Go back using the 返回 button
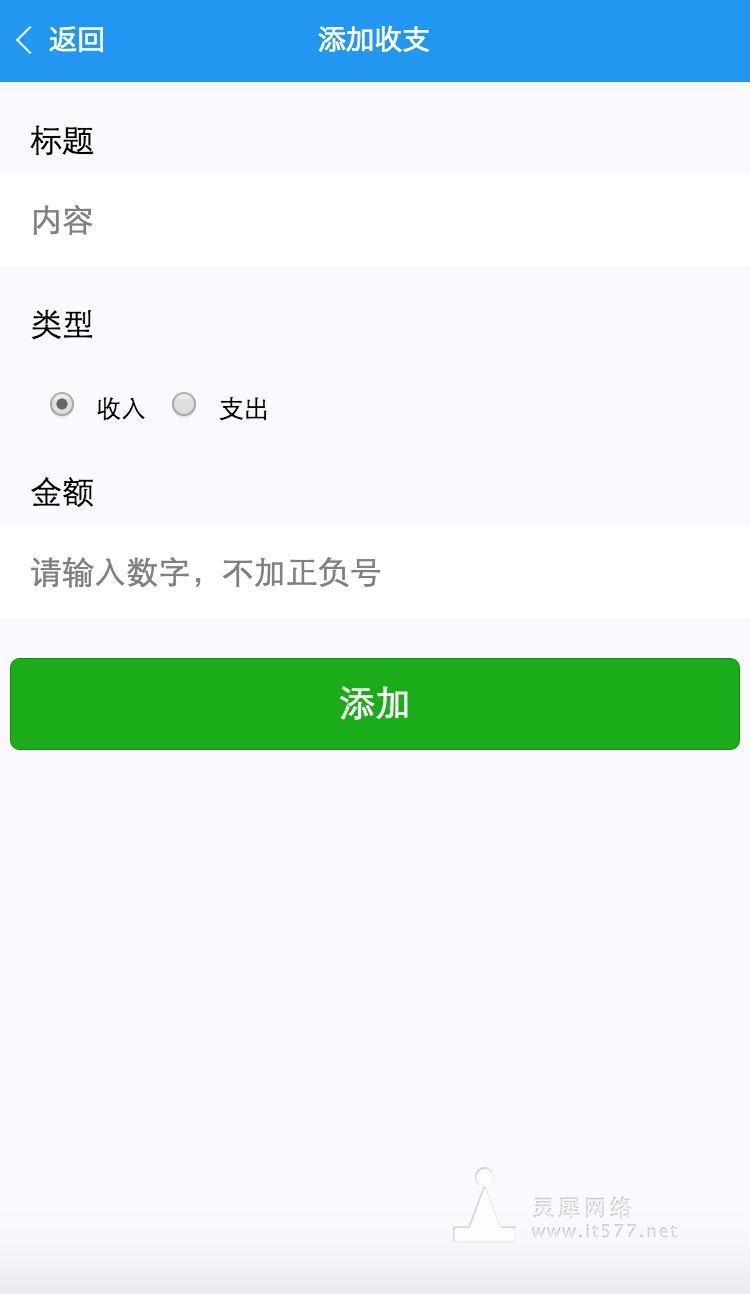This screenshot has width=750, height=1294. click(x=60, y=40)
